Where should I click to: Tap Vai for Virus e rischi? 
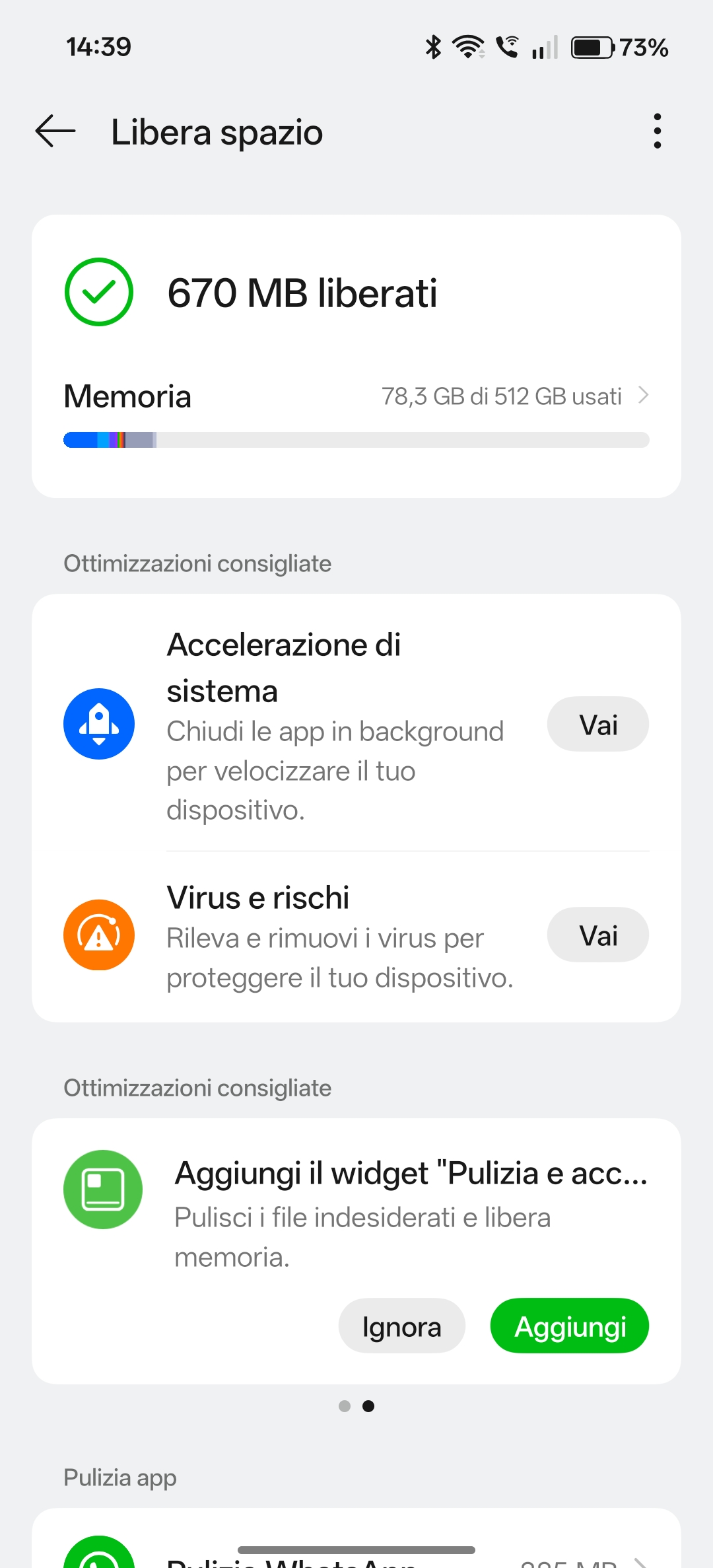coord(597,935)
